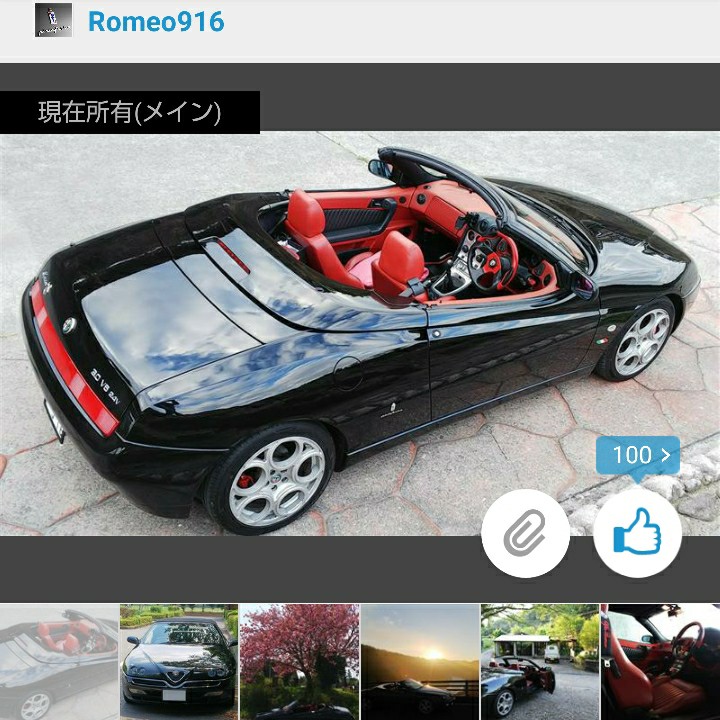
Task: Select the front-view Alfa Romeo thumbnail
Action: (x=179, y=661)
